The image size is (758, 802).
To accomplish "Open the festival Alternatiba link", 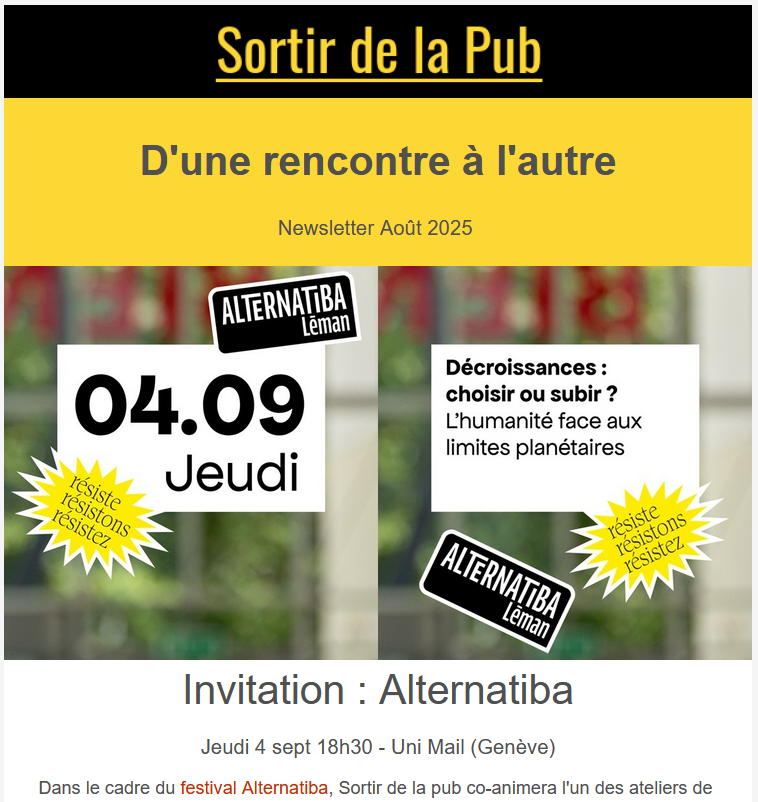I will [x=254, y=788].
